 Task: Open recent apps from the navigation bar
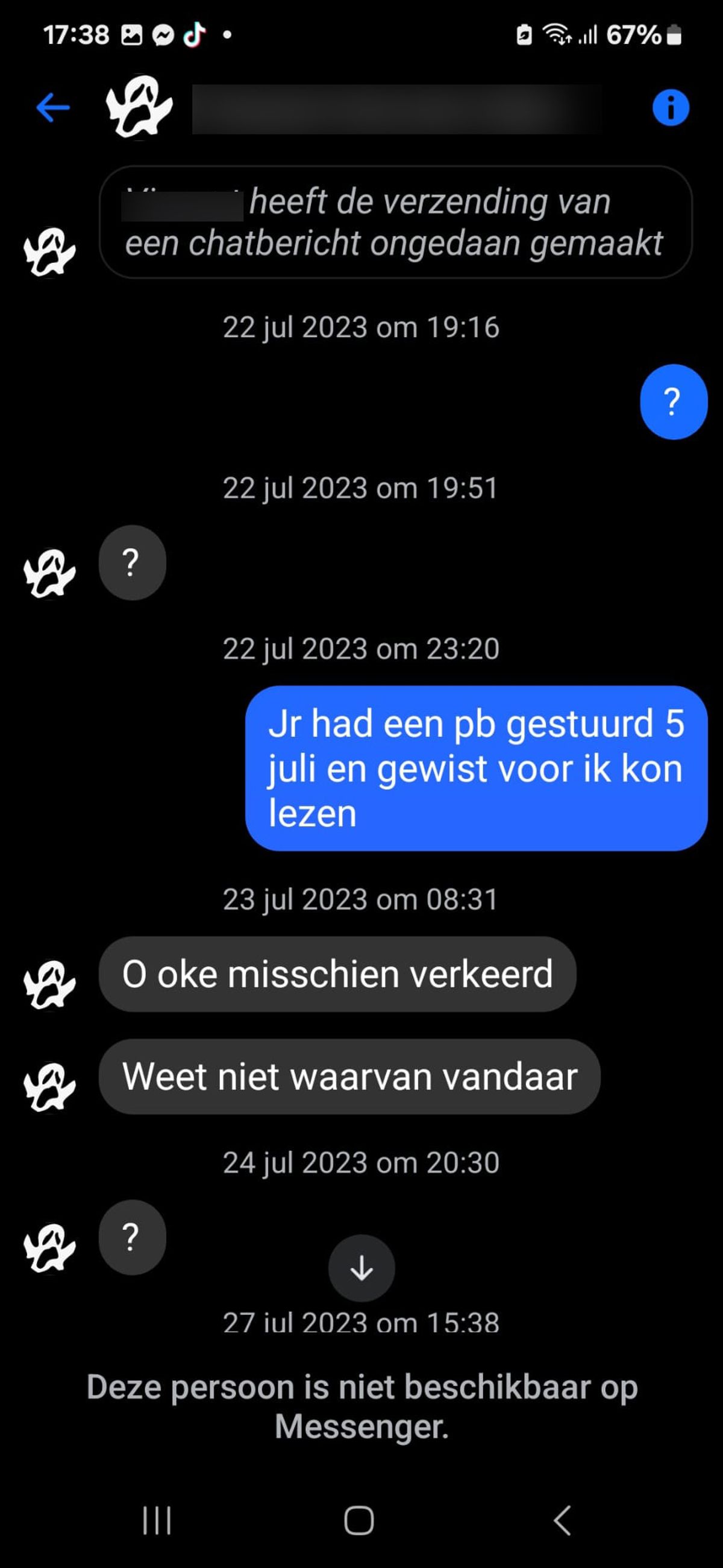point(157,1520)
